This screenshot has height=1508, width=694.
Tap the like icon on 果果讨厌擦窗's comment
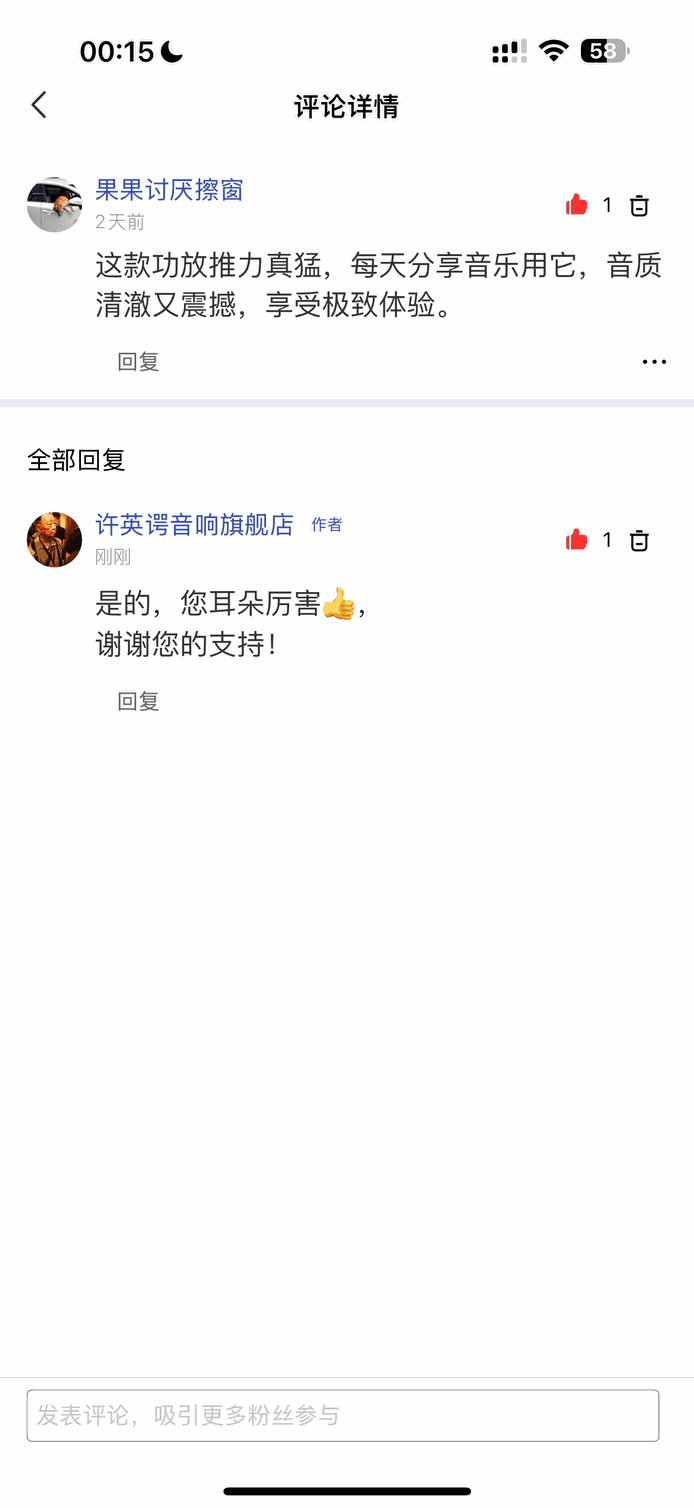pos(577,206)
